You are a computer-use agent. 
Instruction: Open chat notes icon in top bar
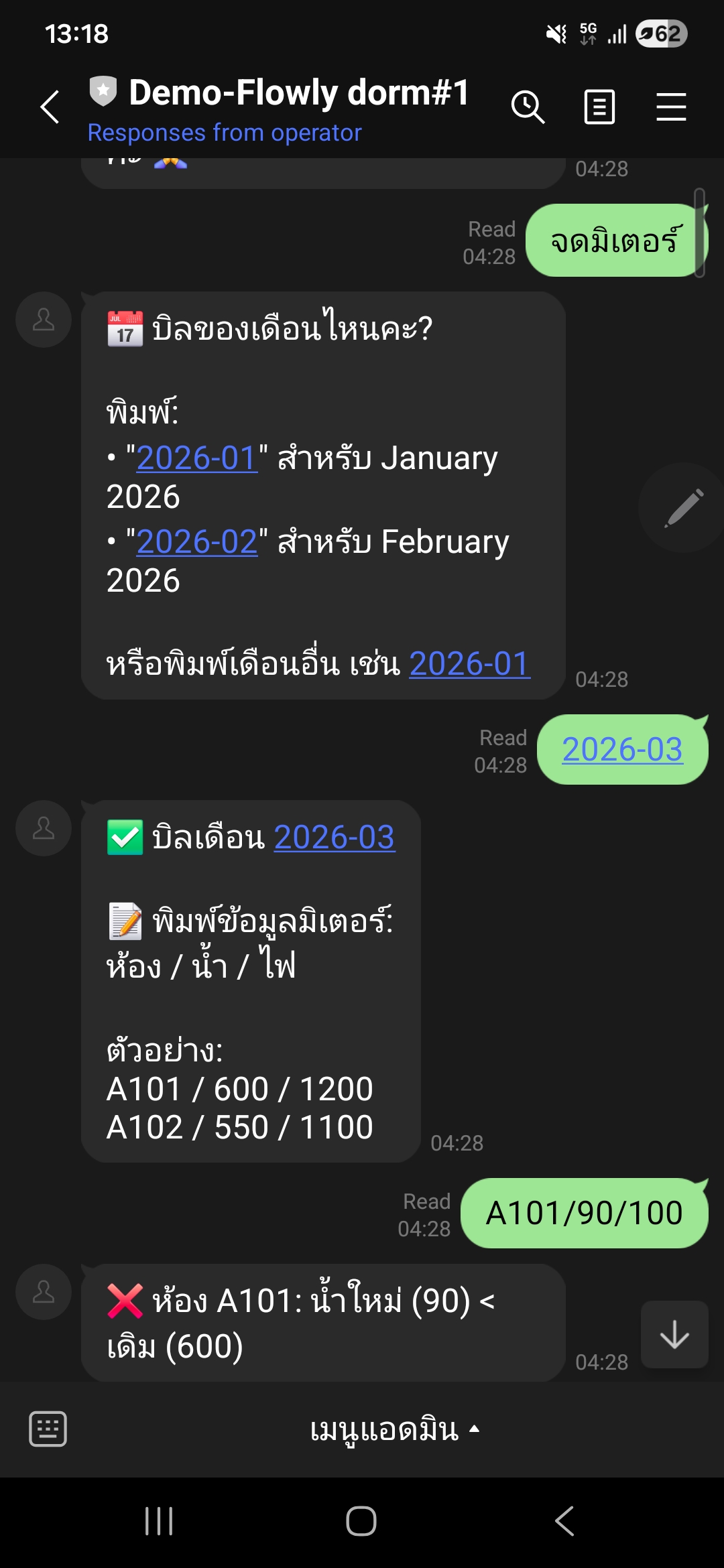[599, 107]
